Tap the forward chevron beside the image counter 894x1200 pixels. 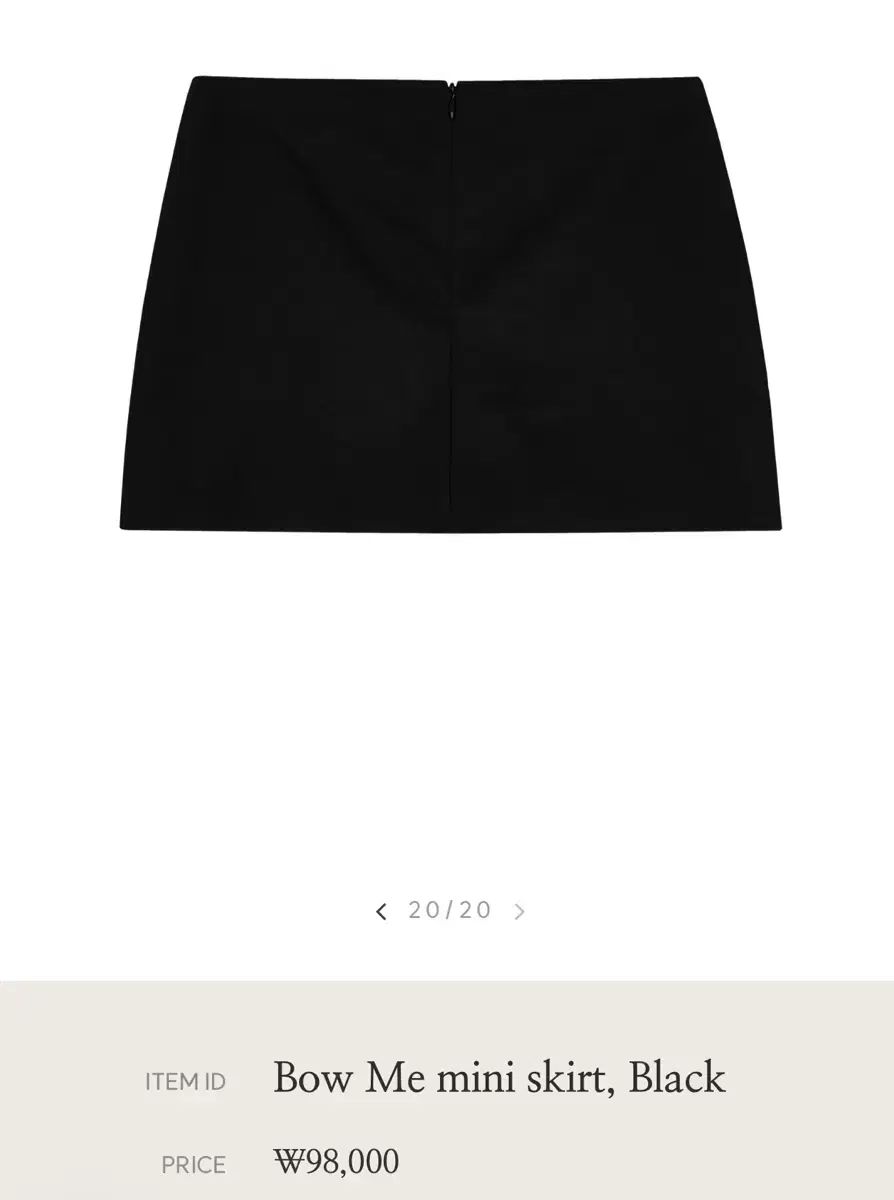pyautogui.click(x=519, y=909)
